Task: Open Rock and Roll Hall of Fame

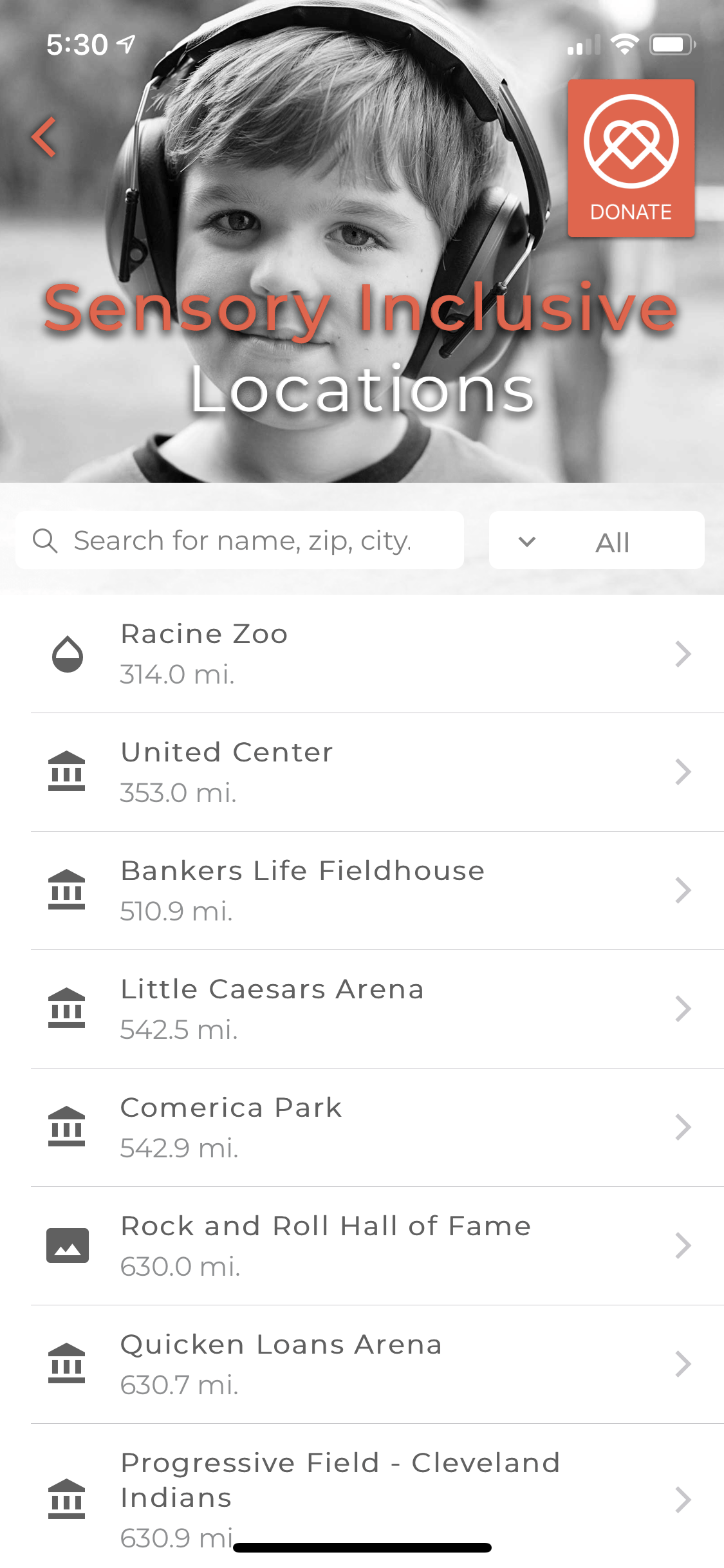Action: [362, 1246]
